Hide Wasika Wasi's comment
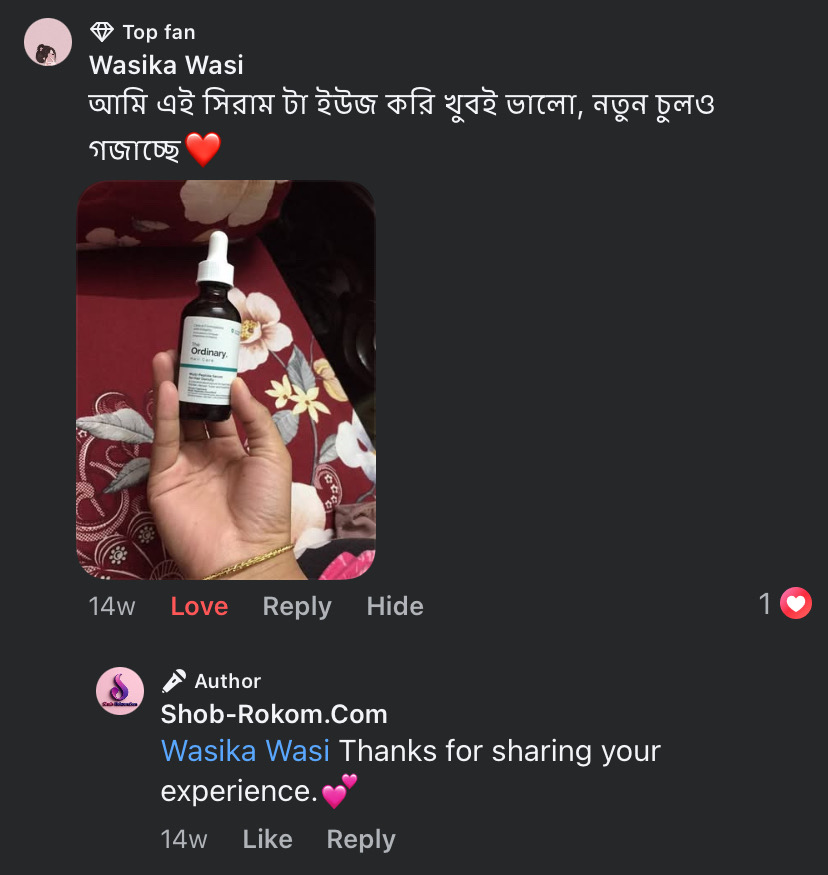The image size is (828, 875). [x=395, y=606]
